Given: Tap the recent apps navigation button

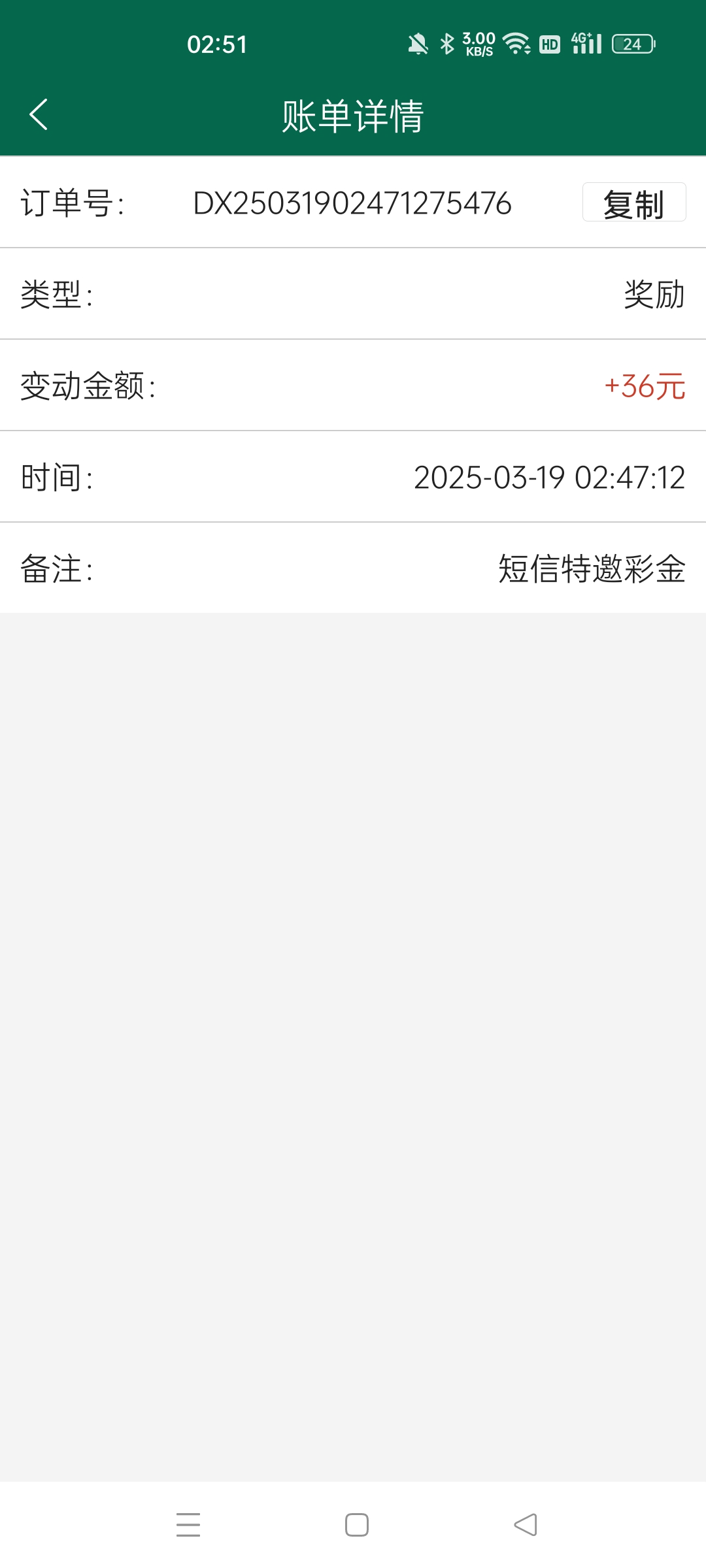Looking at the screenshot, I should 188,1525.
